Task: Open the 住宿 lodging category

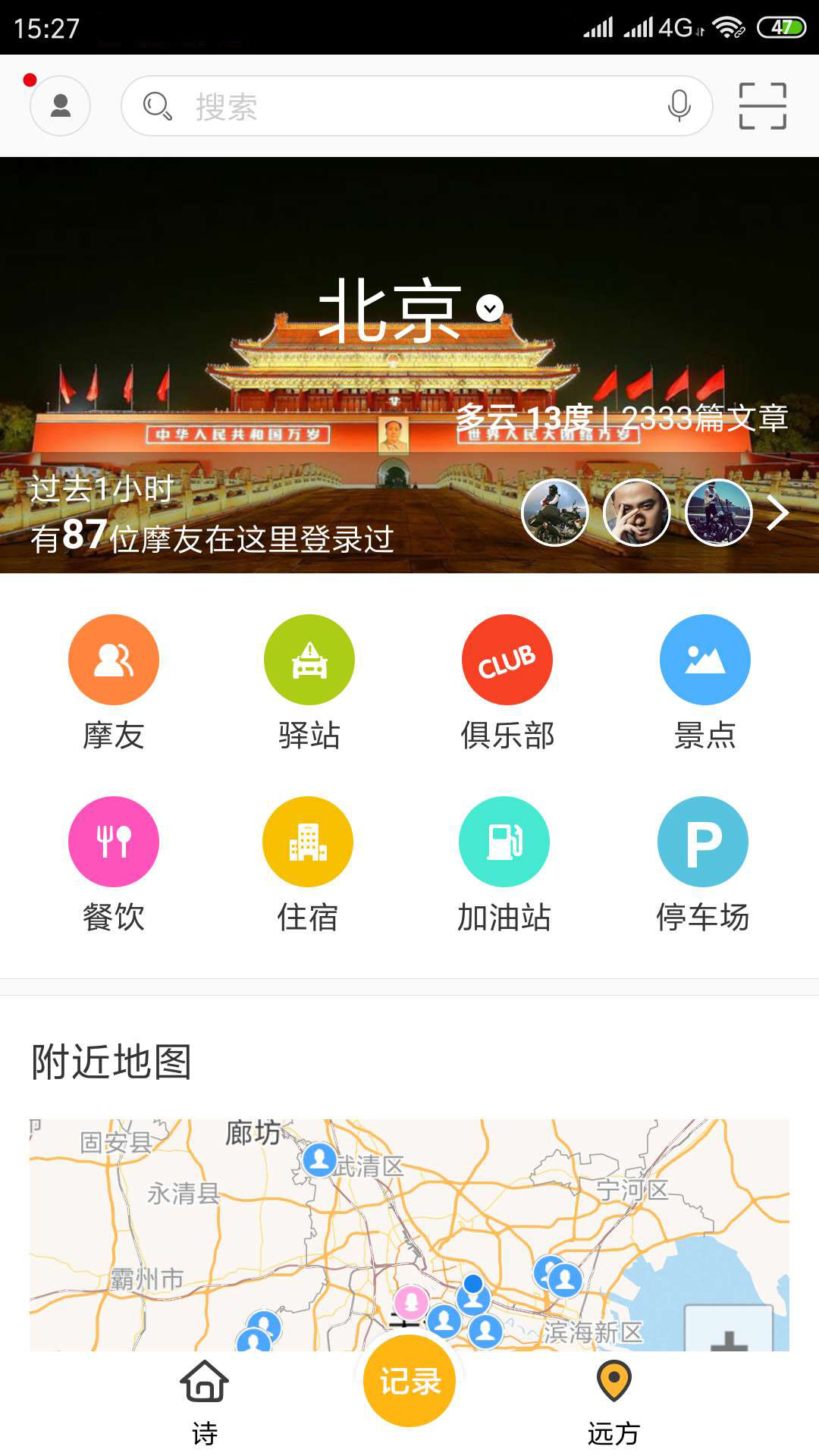Action: click(x=308, y=864)
